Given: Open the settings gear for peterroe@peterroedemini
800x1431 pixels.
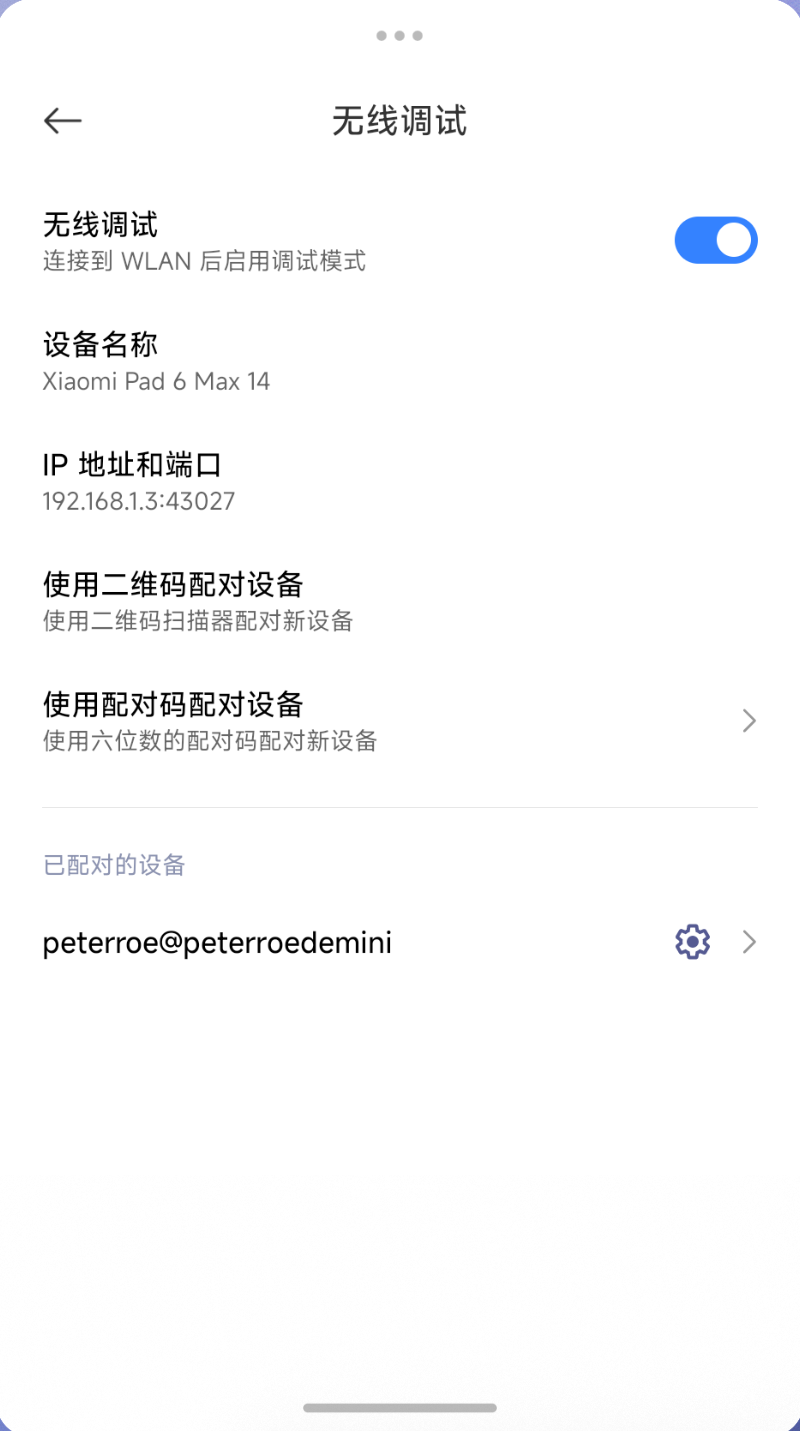Looking at the screenshot, I should coord(692,942).
